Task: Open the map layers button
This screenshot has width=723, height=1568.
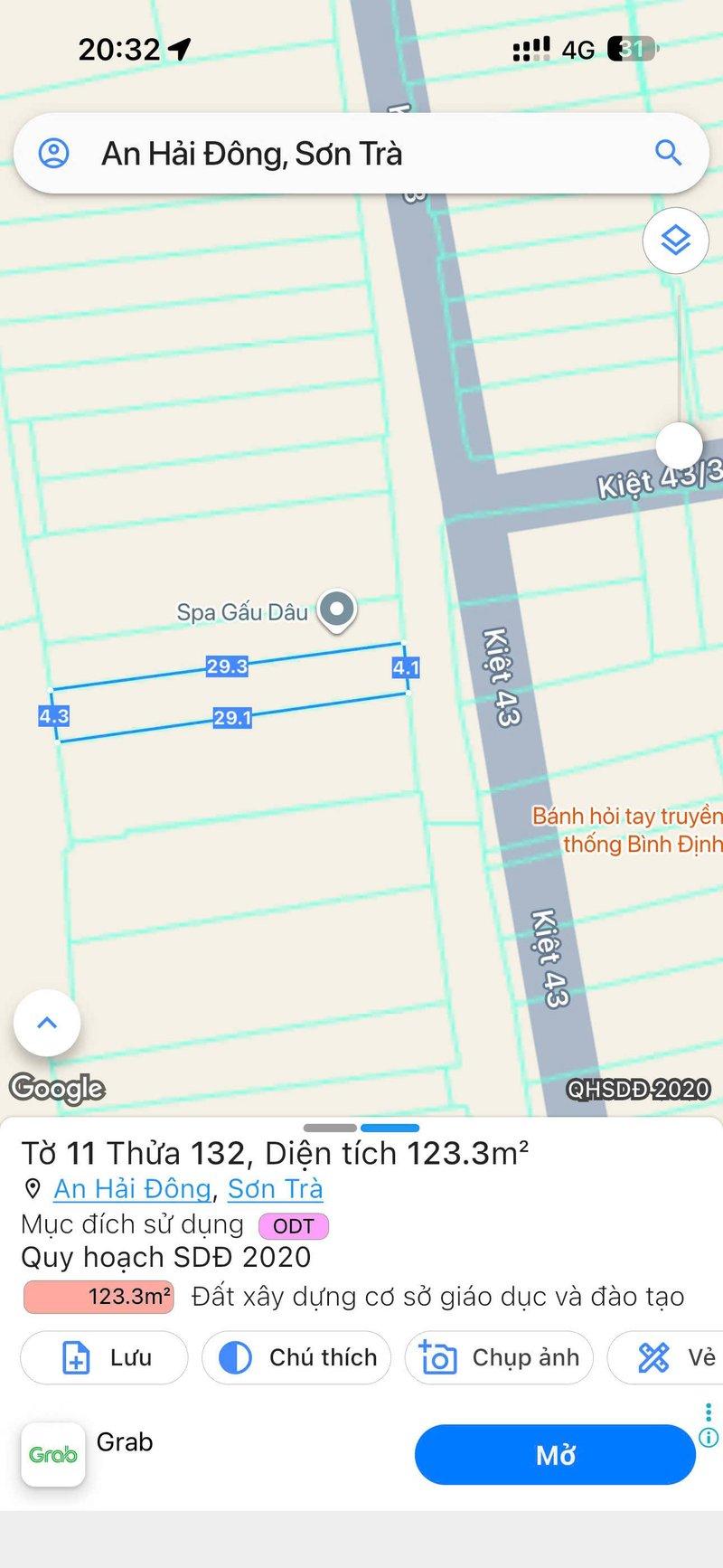Action: point(675,241)
